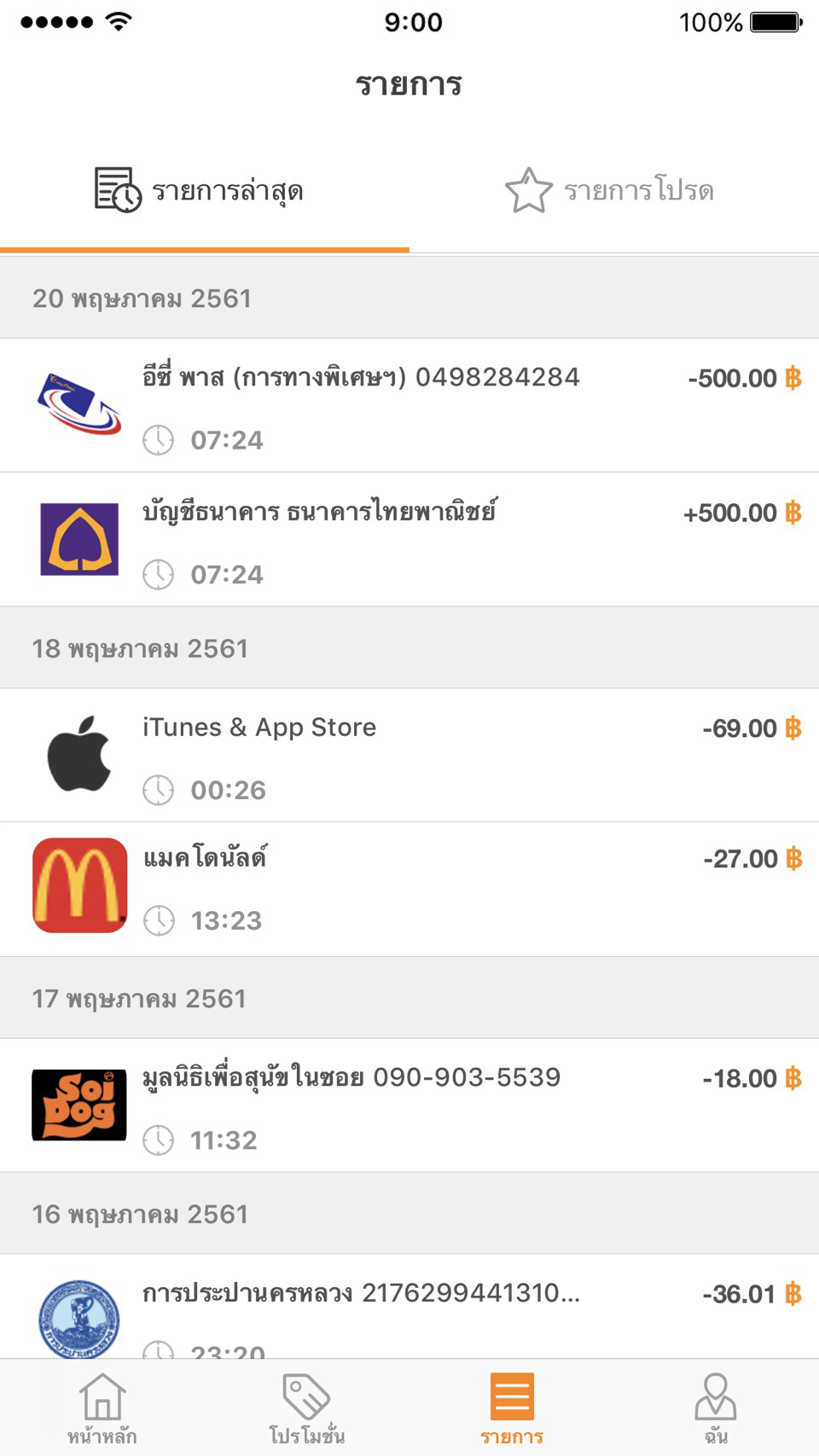The image size is (819, 1456).
Task: Go to the หน้าหลัก home tab
Action: [102, 1408]
